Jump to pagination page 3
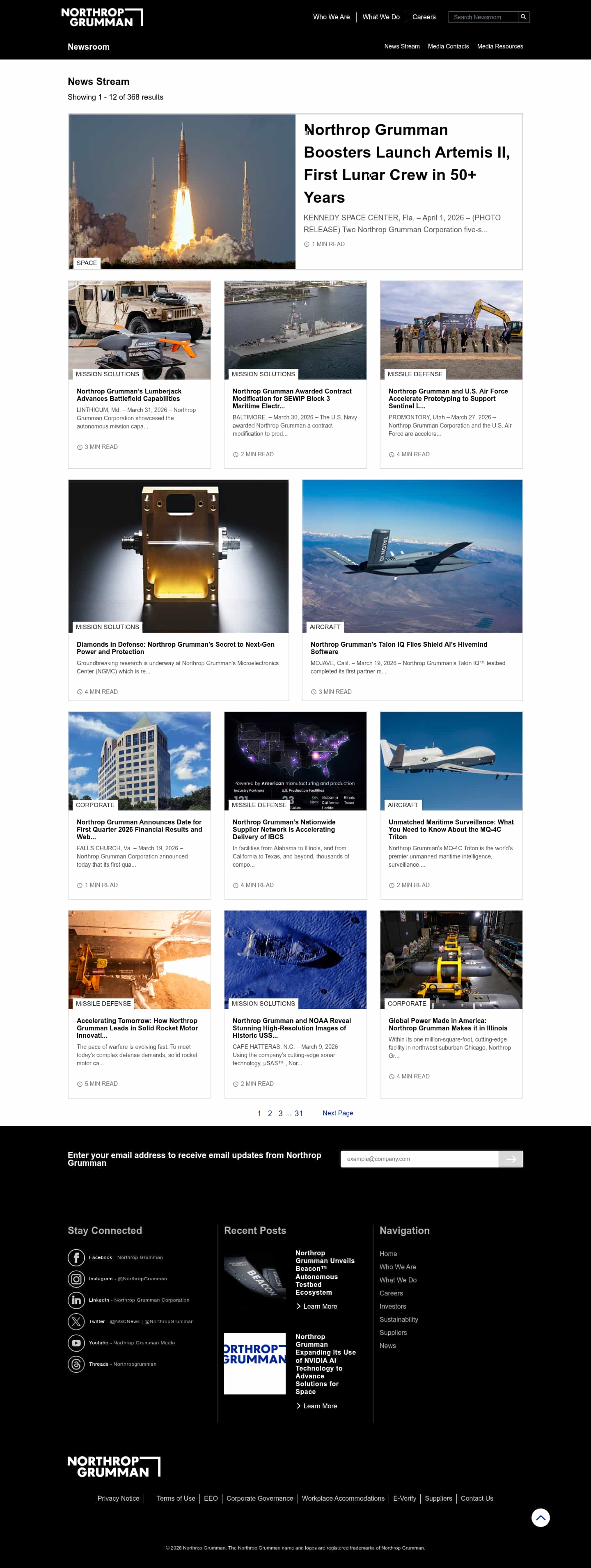Image resolution: width=591 pixels, height=1568 pixels. point(280,1112)
